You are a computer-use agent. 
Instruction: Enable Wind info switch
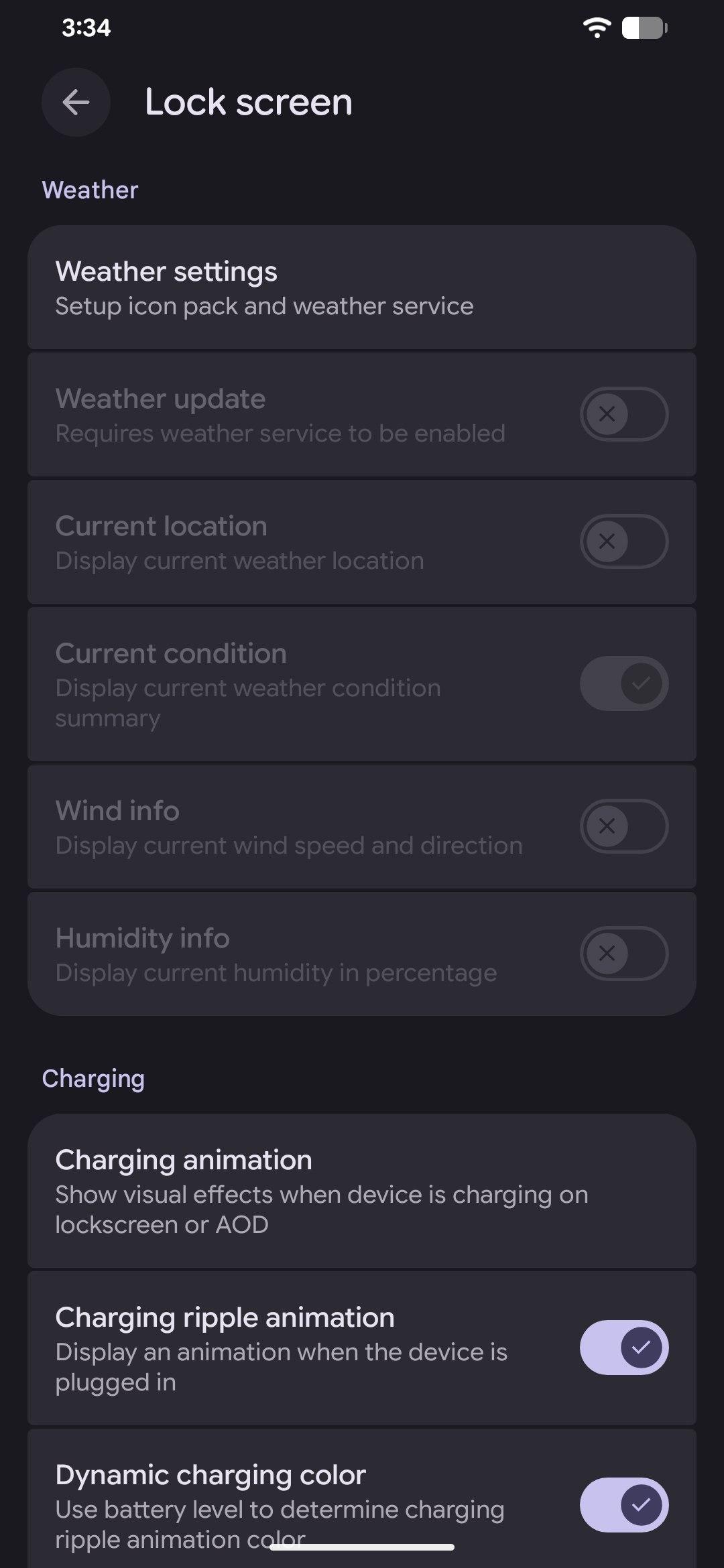tap(623, 826)
